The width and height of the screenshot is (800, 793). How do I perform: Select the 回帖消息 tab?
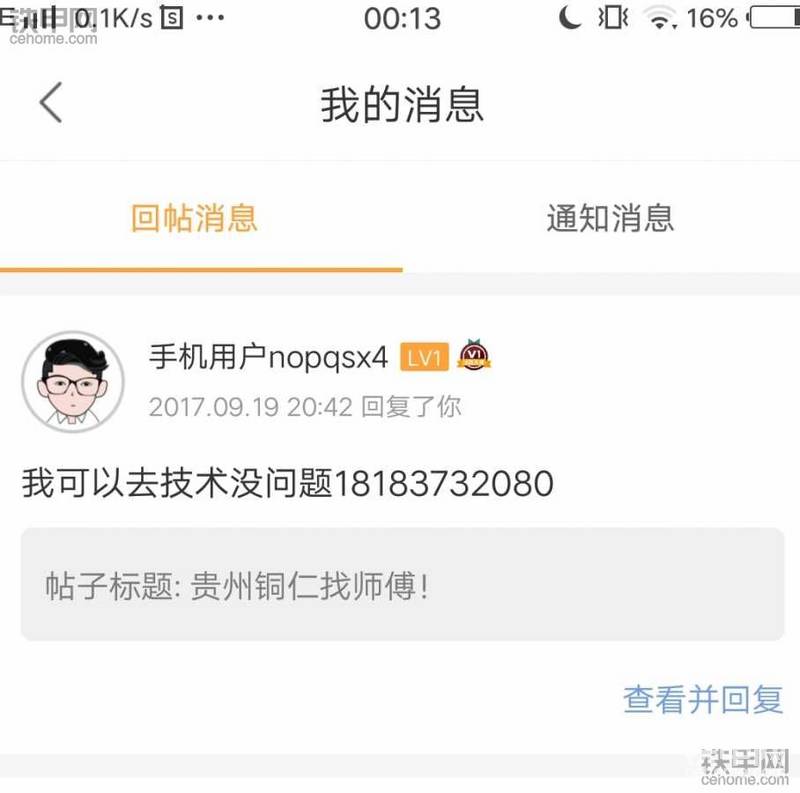click(195, 219)
